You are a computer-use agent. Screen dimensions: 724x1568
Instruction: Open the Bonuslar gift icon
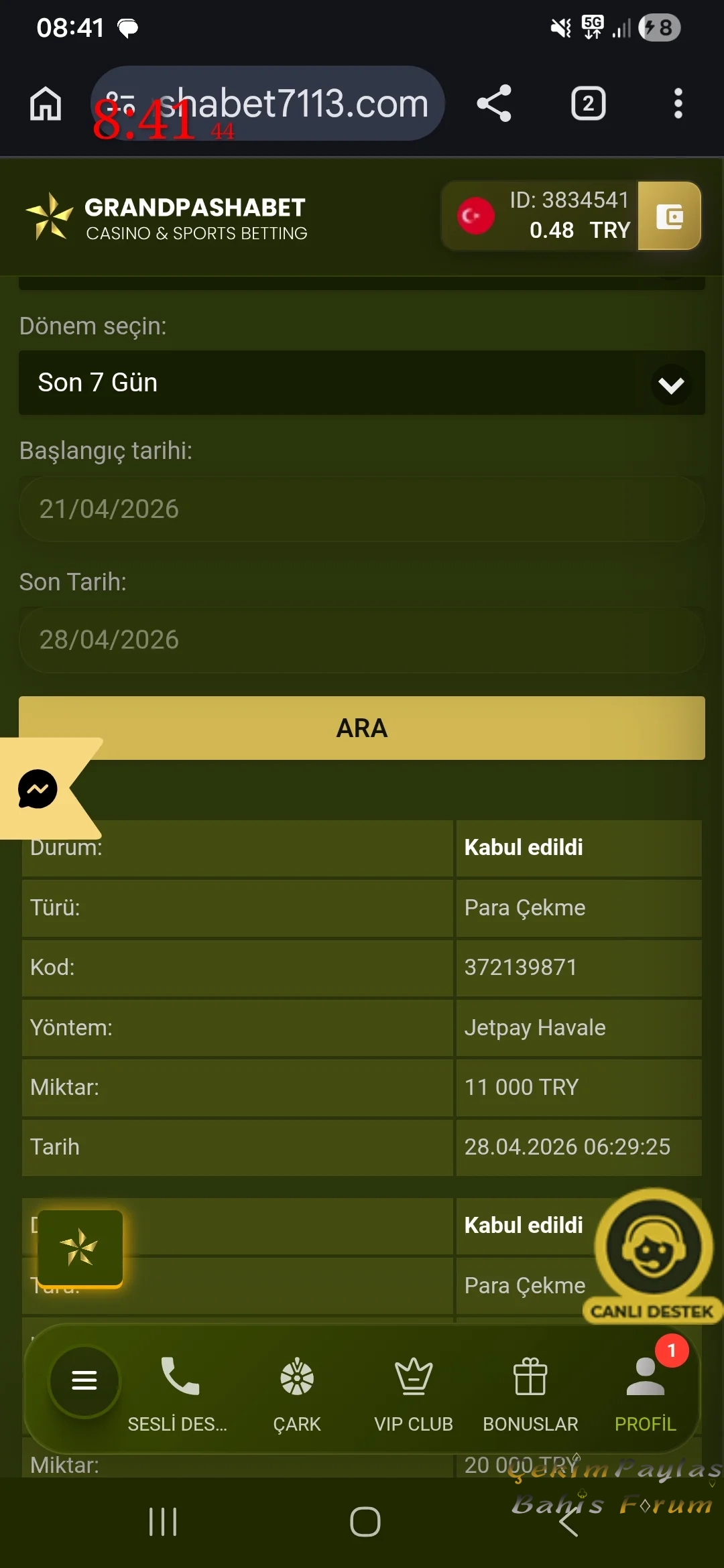coord(530,1377)
